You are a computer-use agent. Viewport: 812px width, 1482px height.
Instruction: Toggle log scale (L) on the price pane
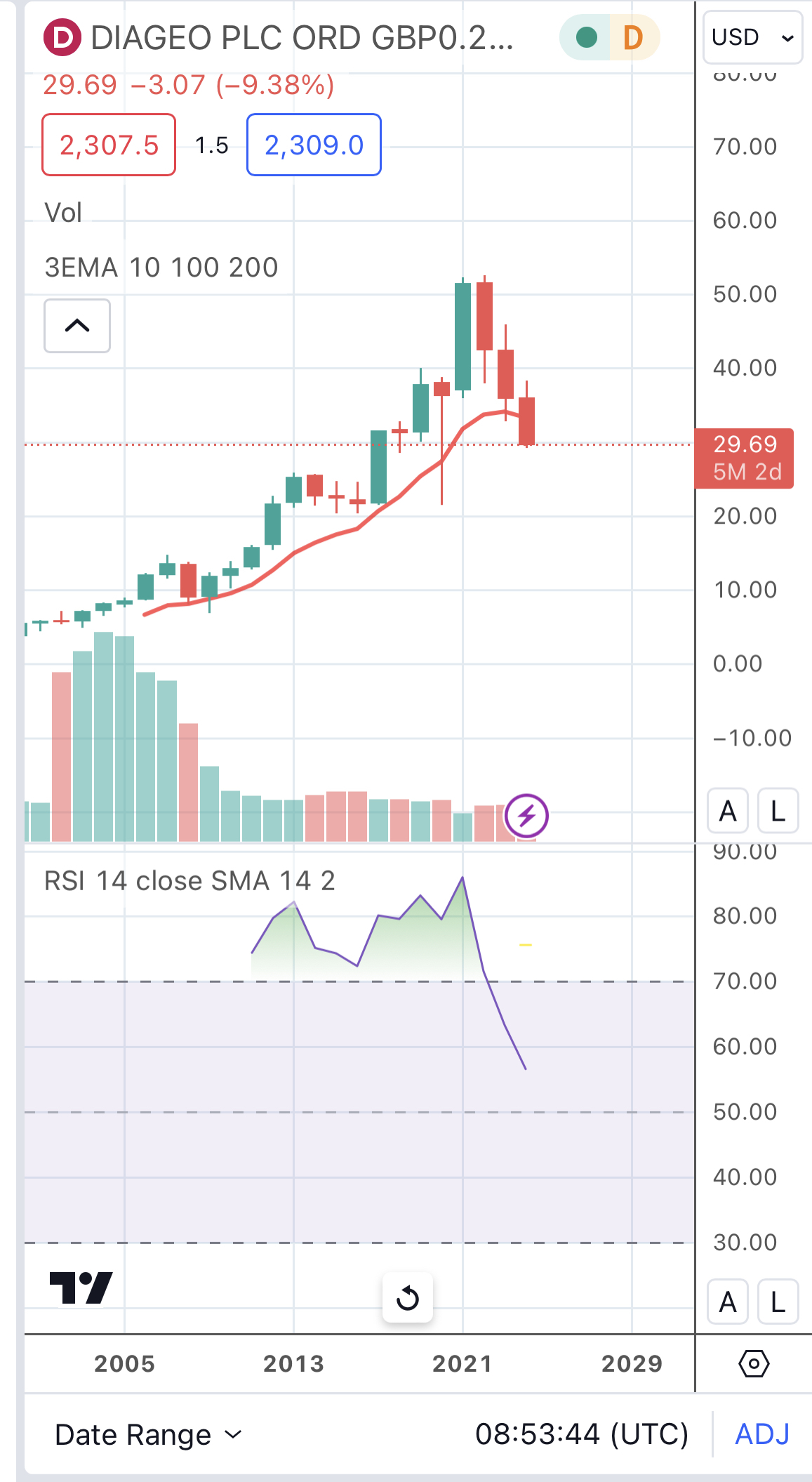[x=778, y=811]
